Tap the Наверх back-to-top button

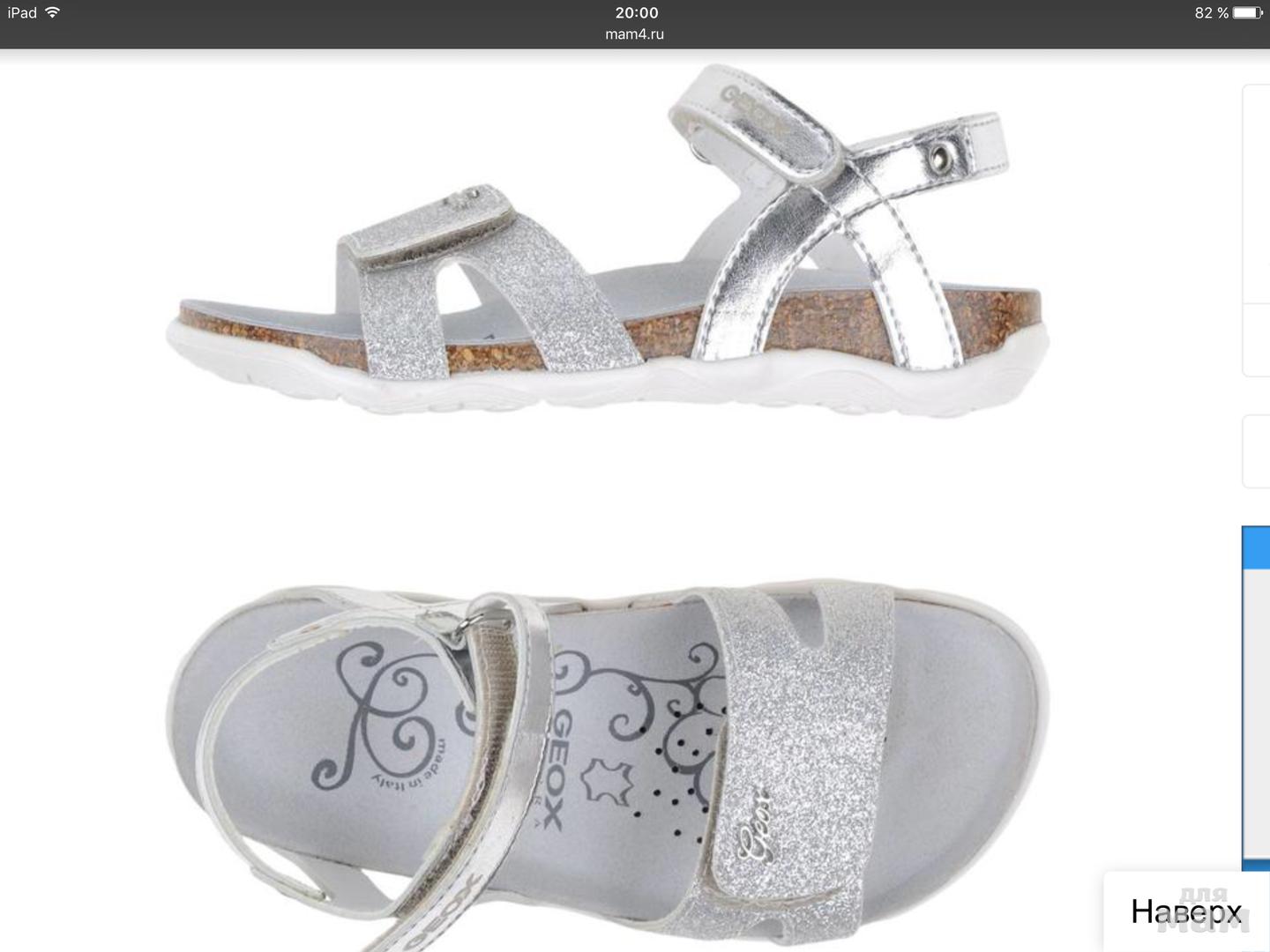[x=1185, y=911]
